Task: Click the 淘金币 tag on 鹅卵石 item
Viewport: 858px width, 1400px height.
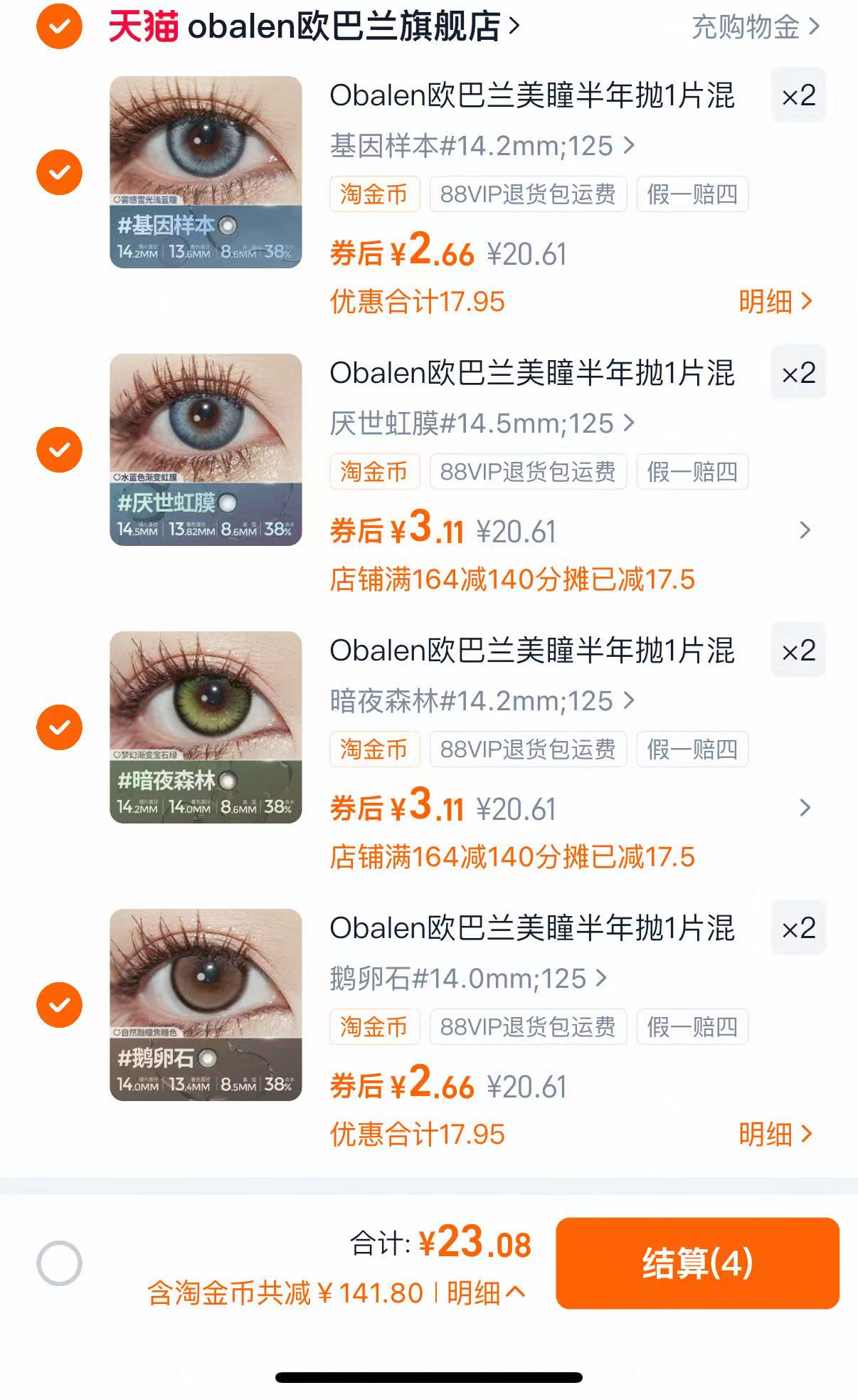Action: pos(374,1027)
